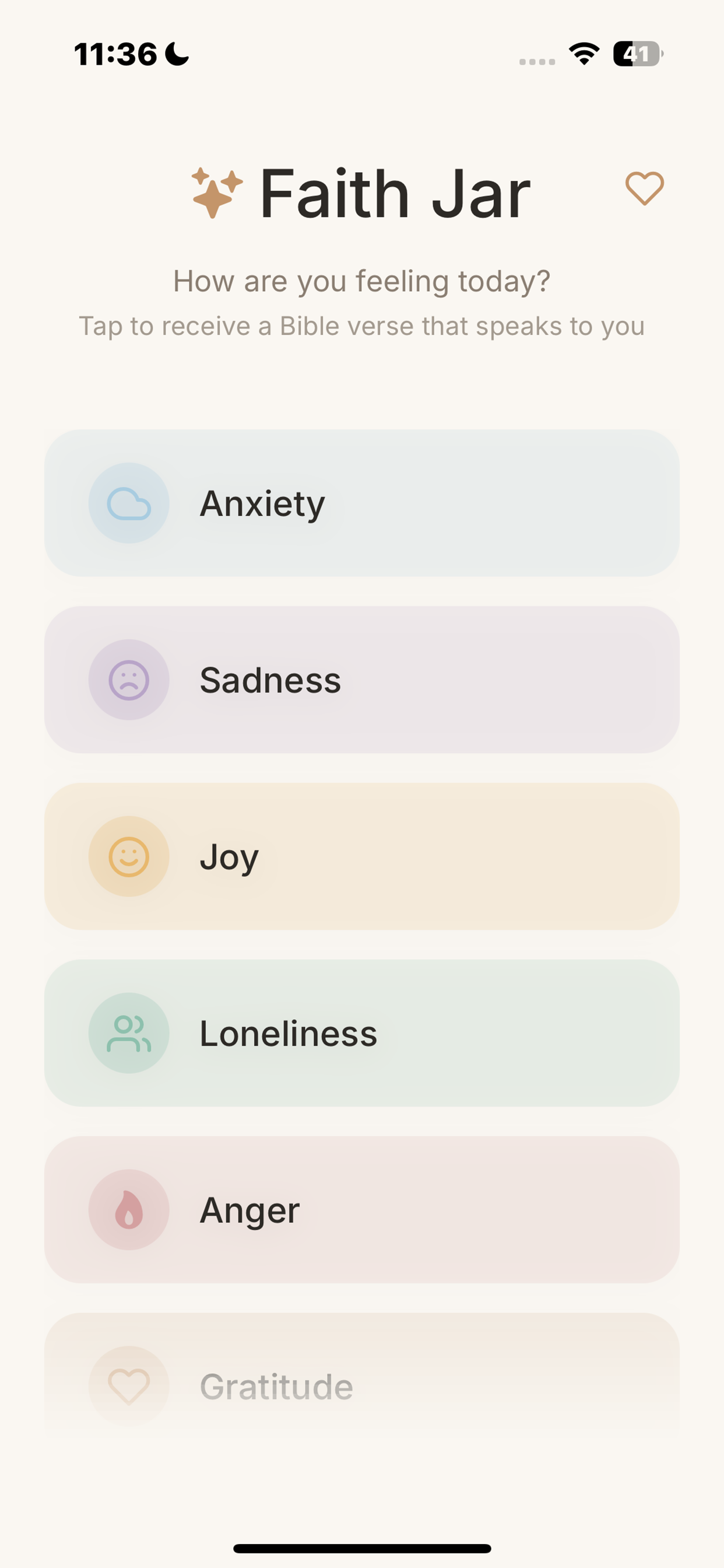Tap the people icon on the Loneliness card
Image resolution: width=724 pixels, height=1568 pixels.
128,1033
